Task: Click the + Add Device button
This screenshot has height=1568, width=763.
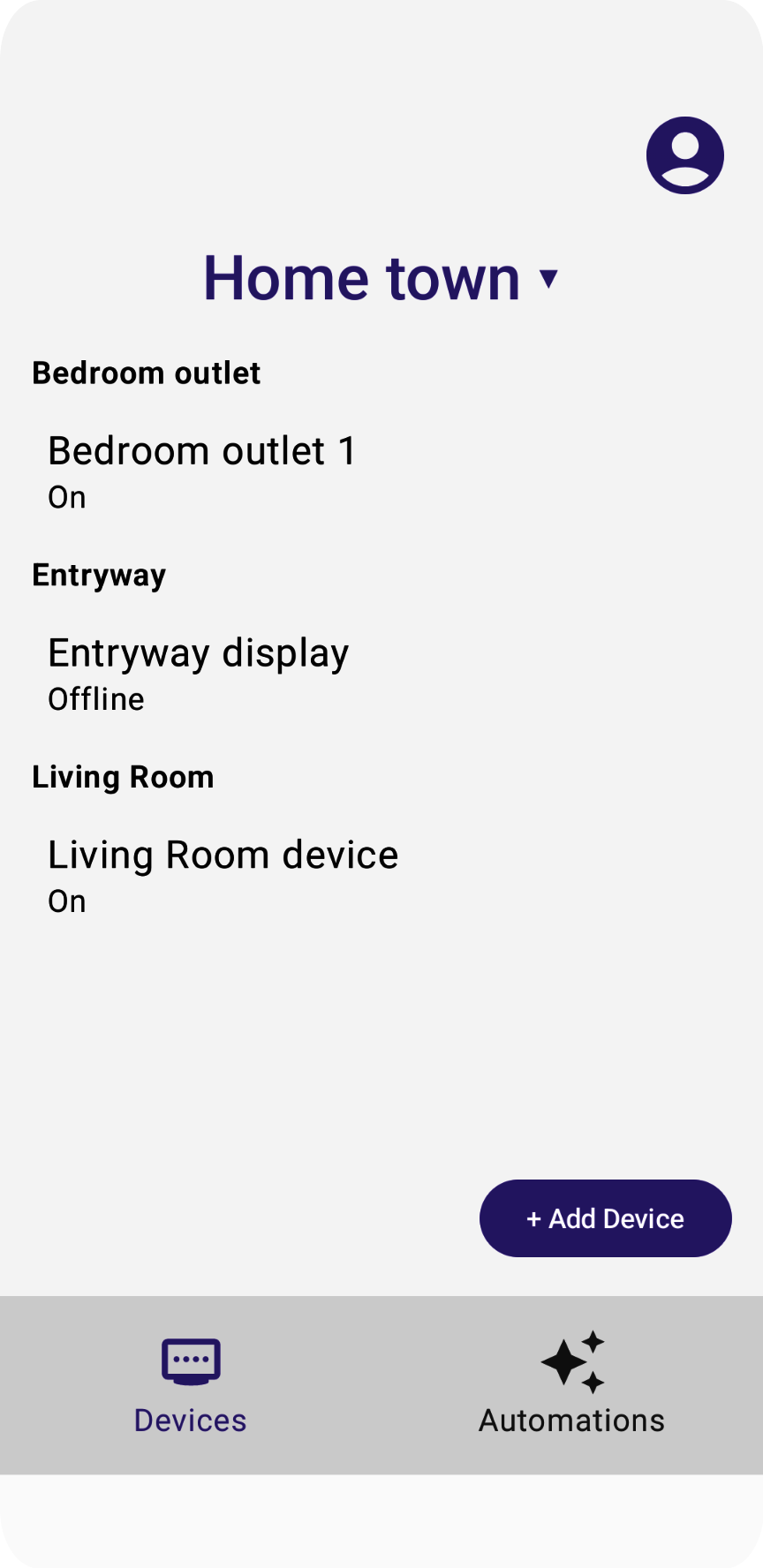Action: (x=605, y=1218)
